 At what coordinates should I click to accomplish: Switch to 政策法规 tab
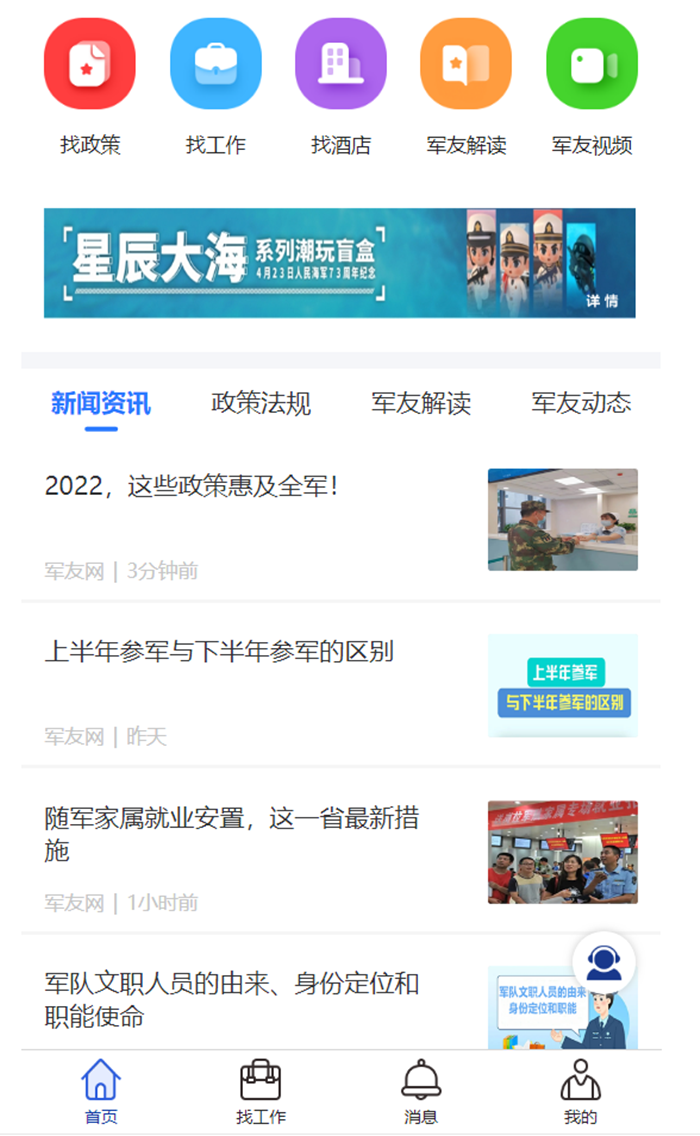click(x=261, y=404)
